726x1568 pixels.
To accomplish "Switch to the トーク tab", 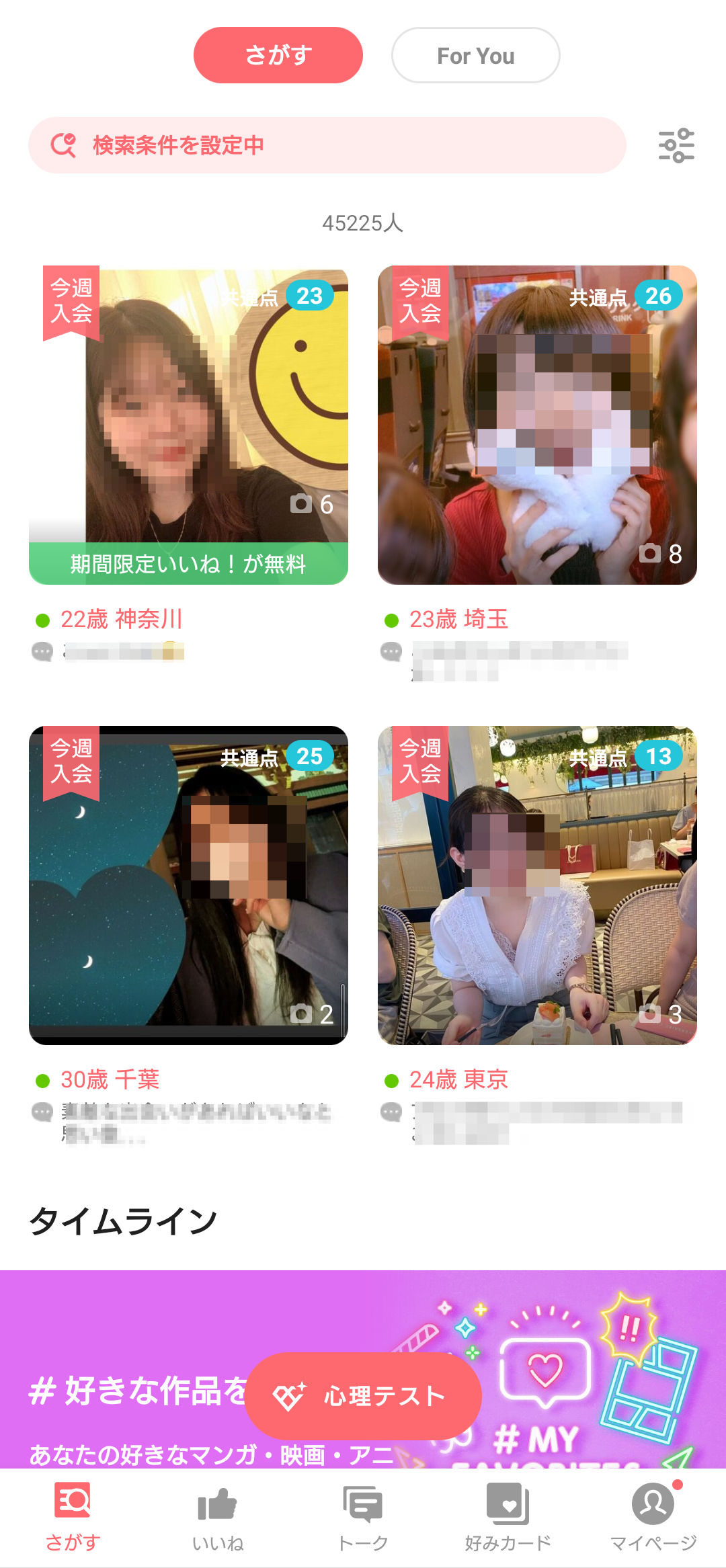I will click(363, 1517).
